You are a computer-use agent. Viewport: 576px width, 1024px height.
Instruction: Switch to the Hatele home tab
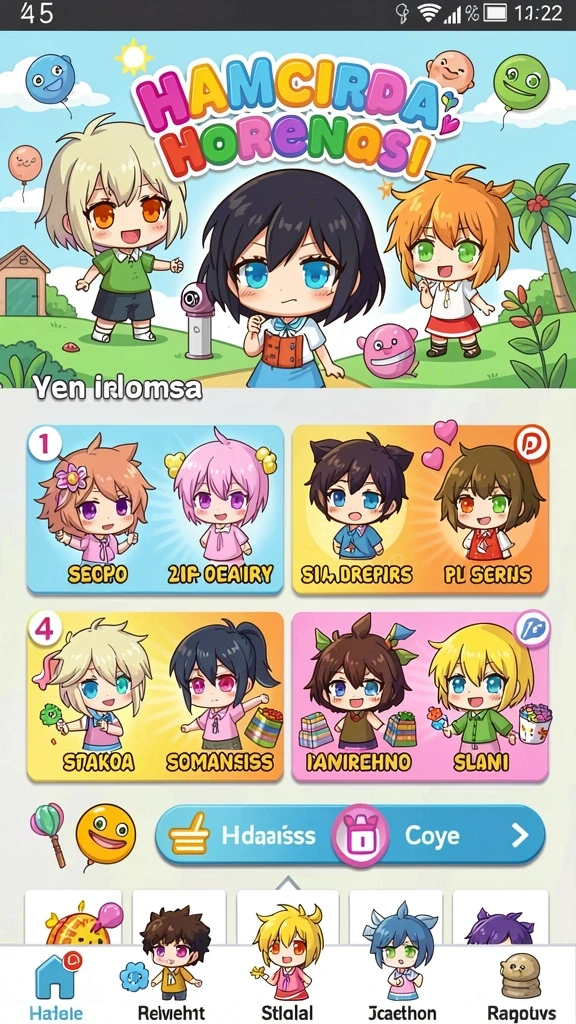click(56, 985)
